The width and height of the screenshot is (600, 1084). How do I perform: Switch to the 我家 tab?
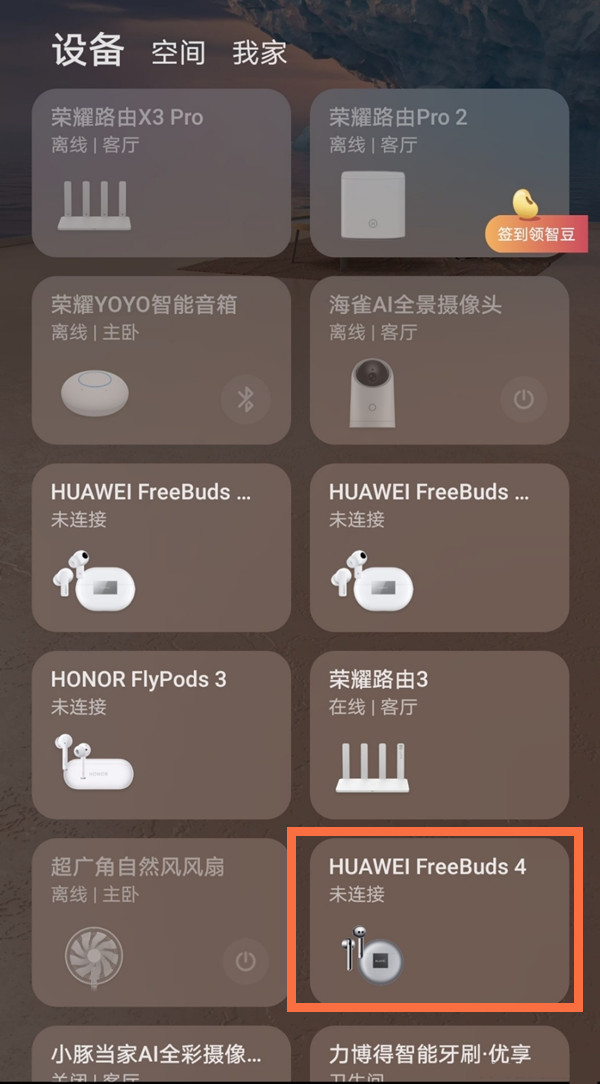point(259,53)
